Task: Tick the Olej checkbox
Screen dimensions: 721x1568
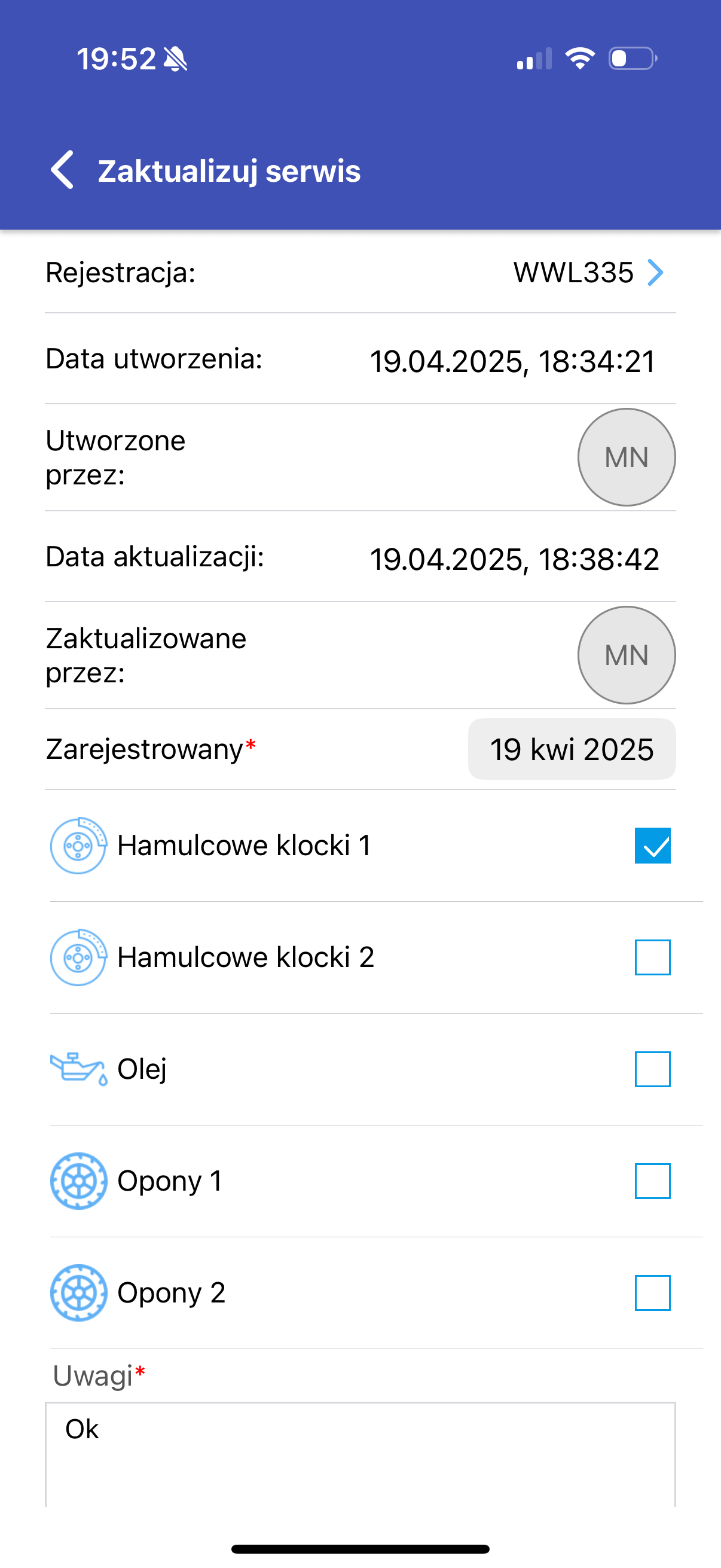Action: (x=652, y=1069)
